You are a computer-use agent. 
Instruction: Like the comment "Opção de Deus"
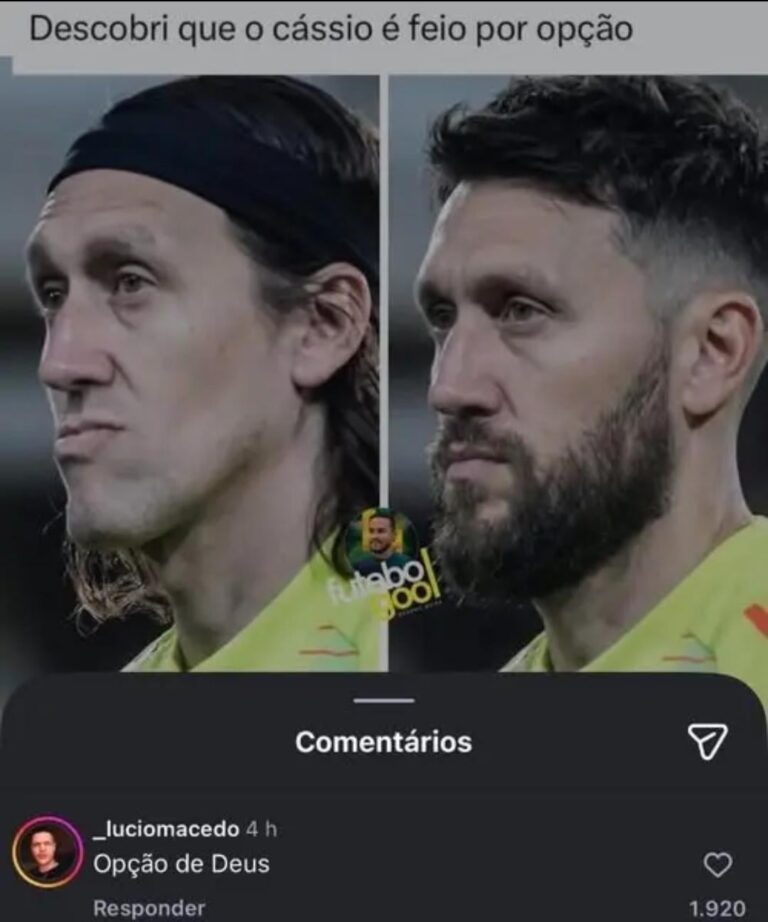point(717,865)
